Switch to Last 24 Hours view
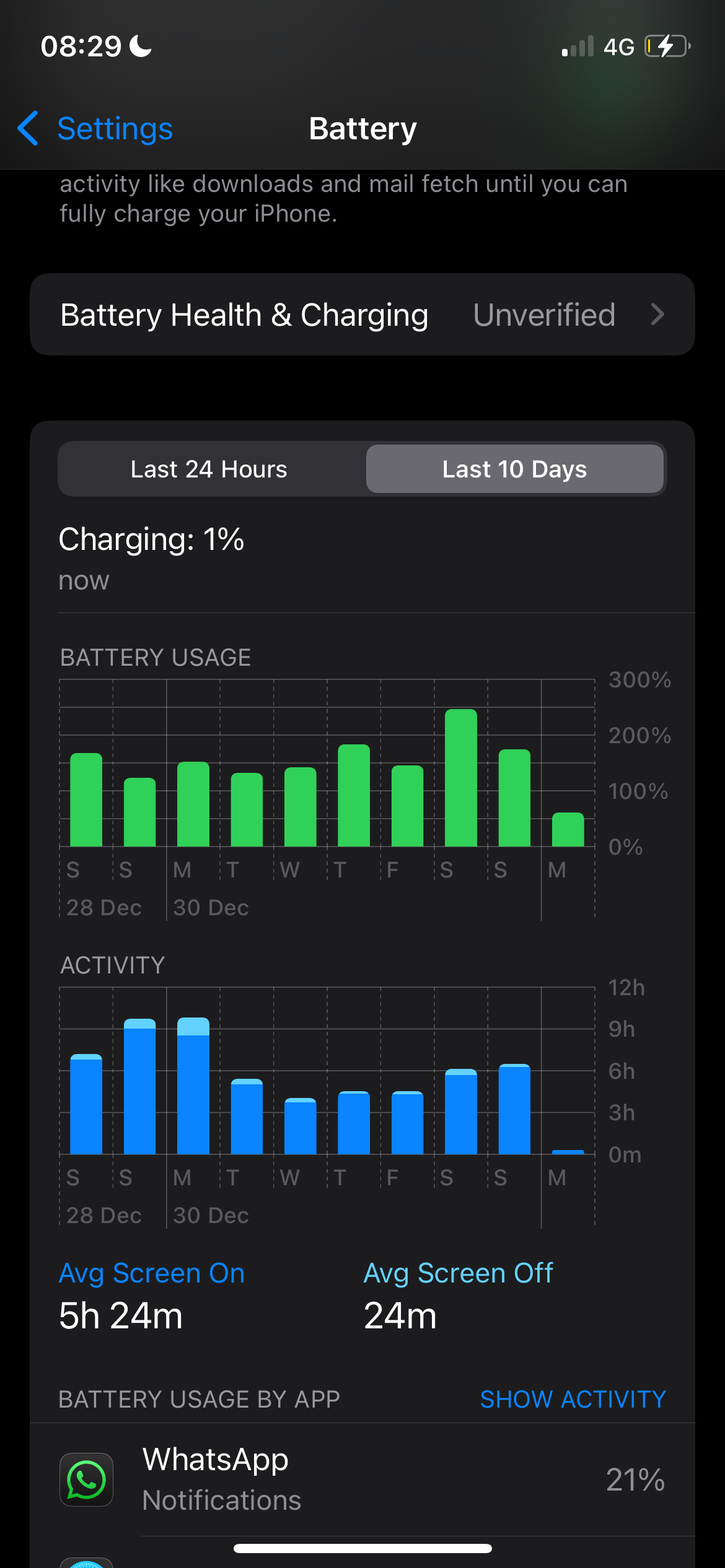 point(209,469)
